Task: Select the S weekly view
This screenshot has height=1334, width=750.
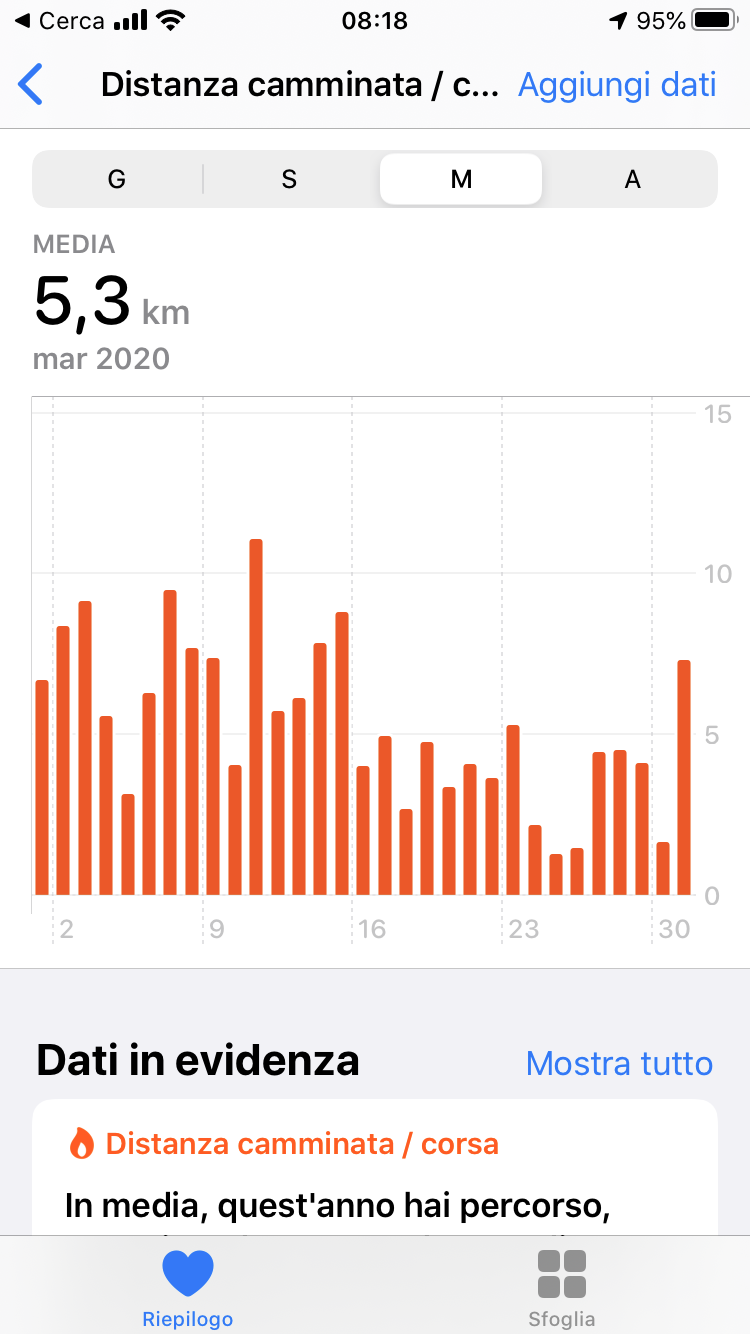Action: [x=289, y=179]
